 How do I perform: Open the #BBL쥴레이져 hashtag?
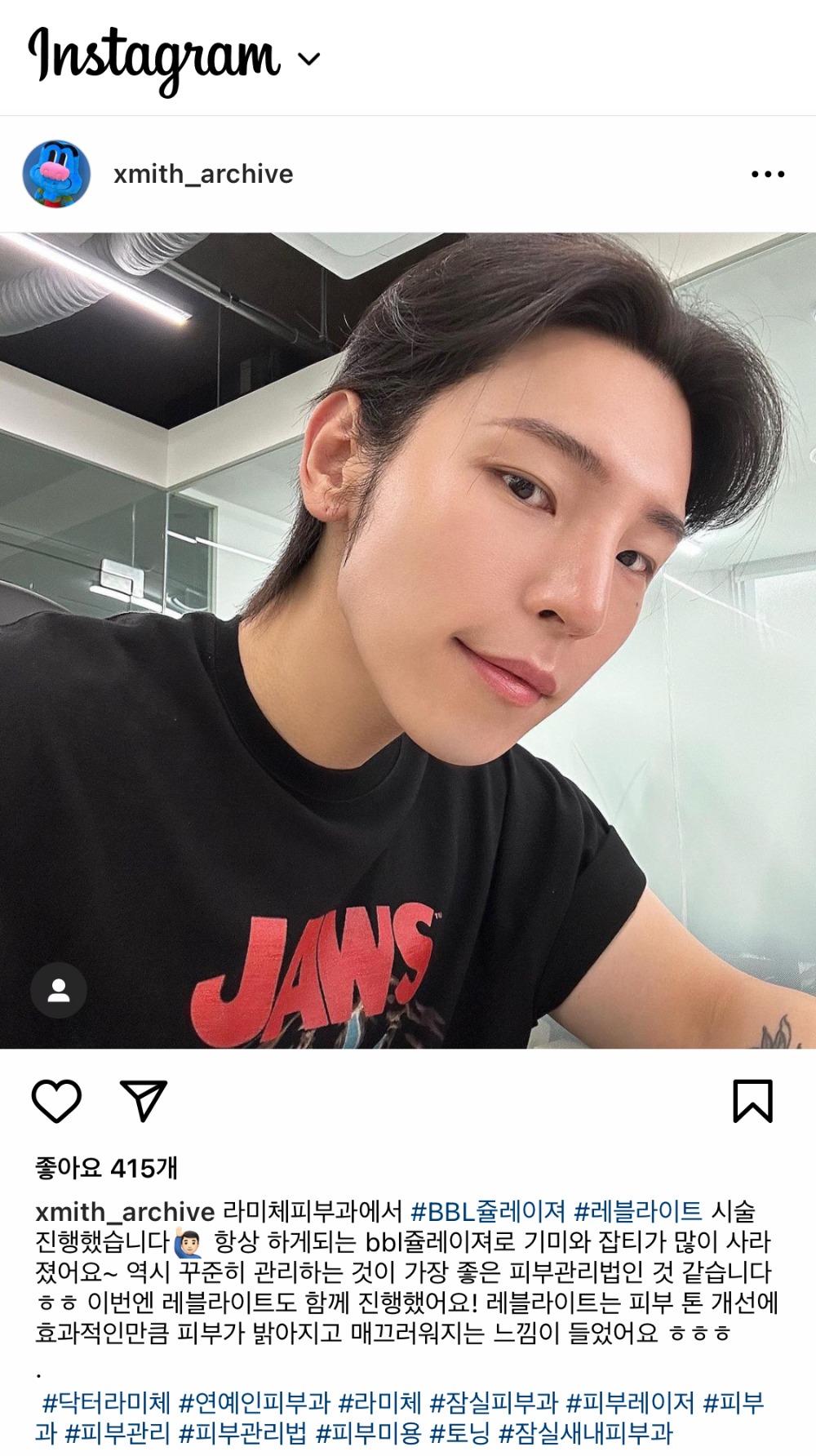tap(487, 1211)
